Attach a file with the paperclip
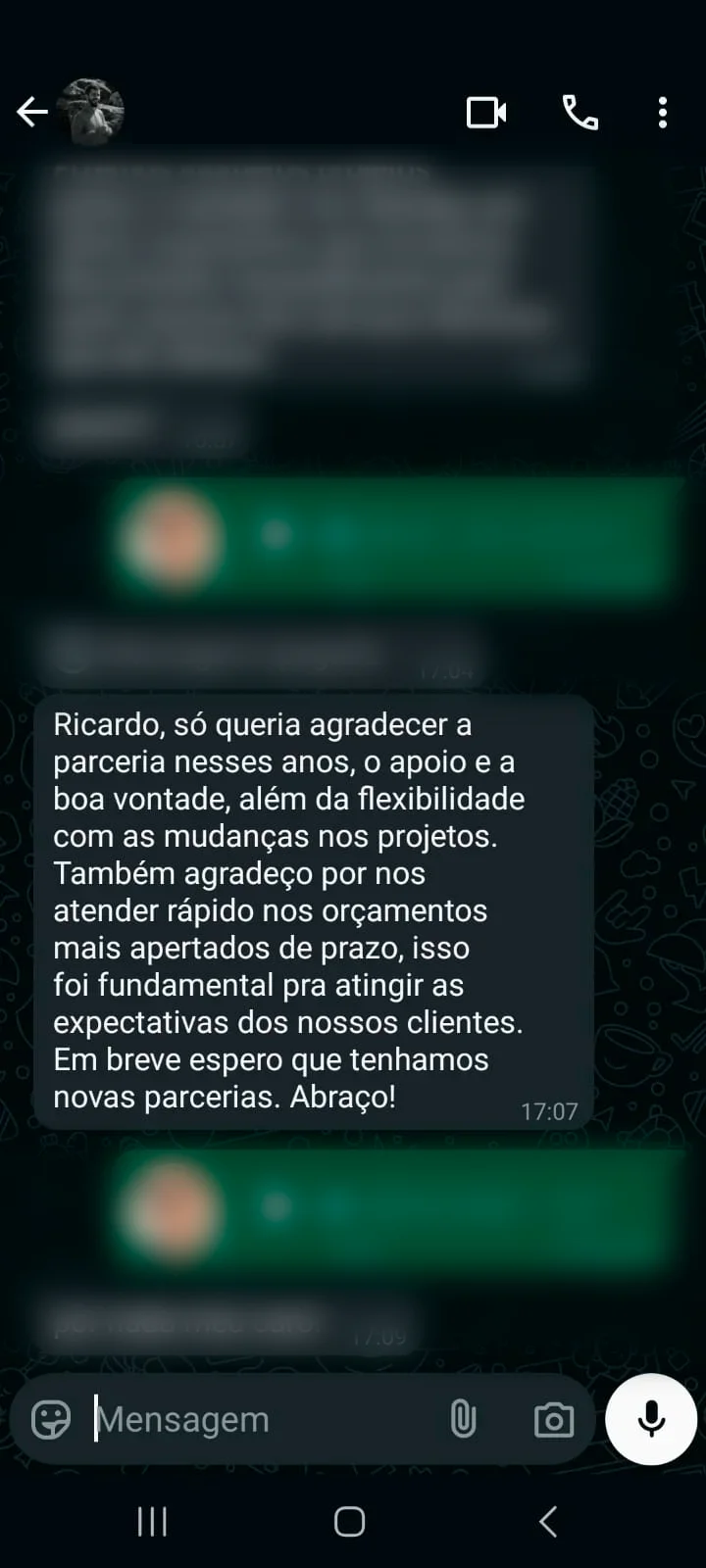This screenshot has height=1568, width=706. pos(463,1419)
